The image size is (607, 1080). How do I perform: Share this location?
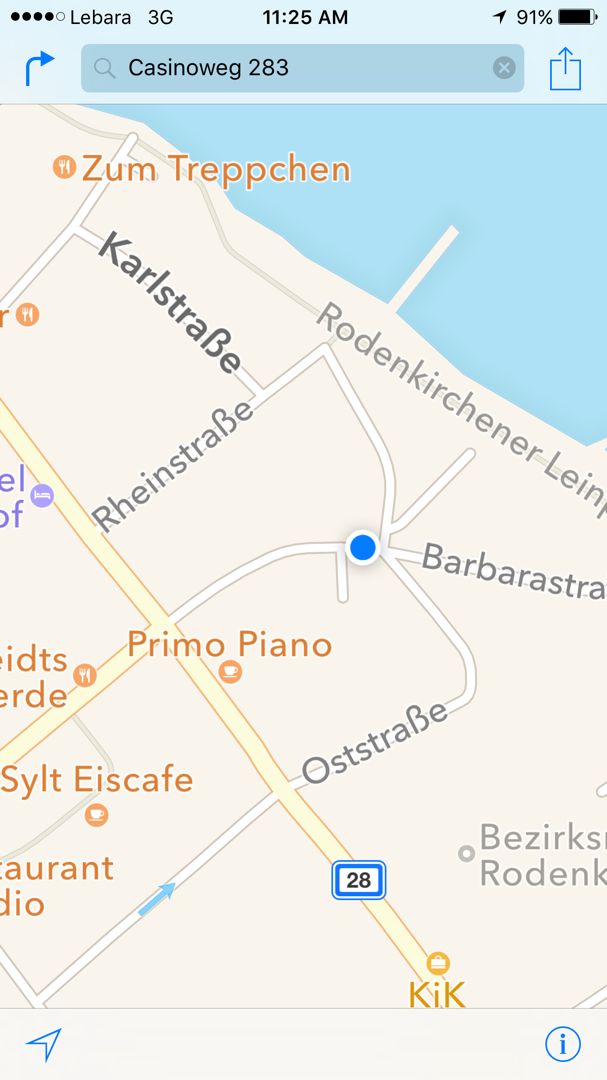point(565,68)
